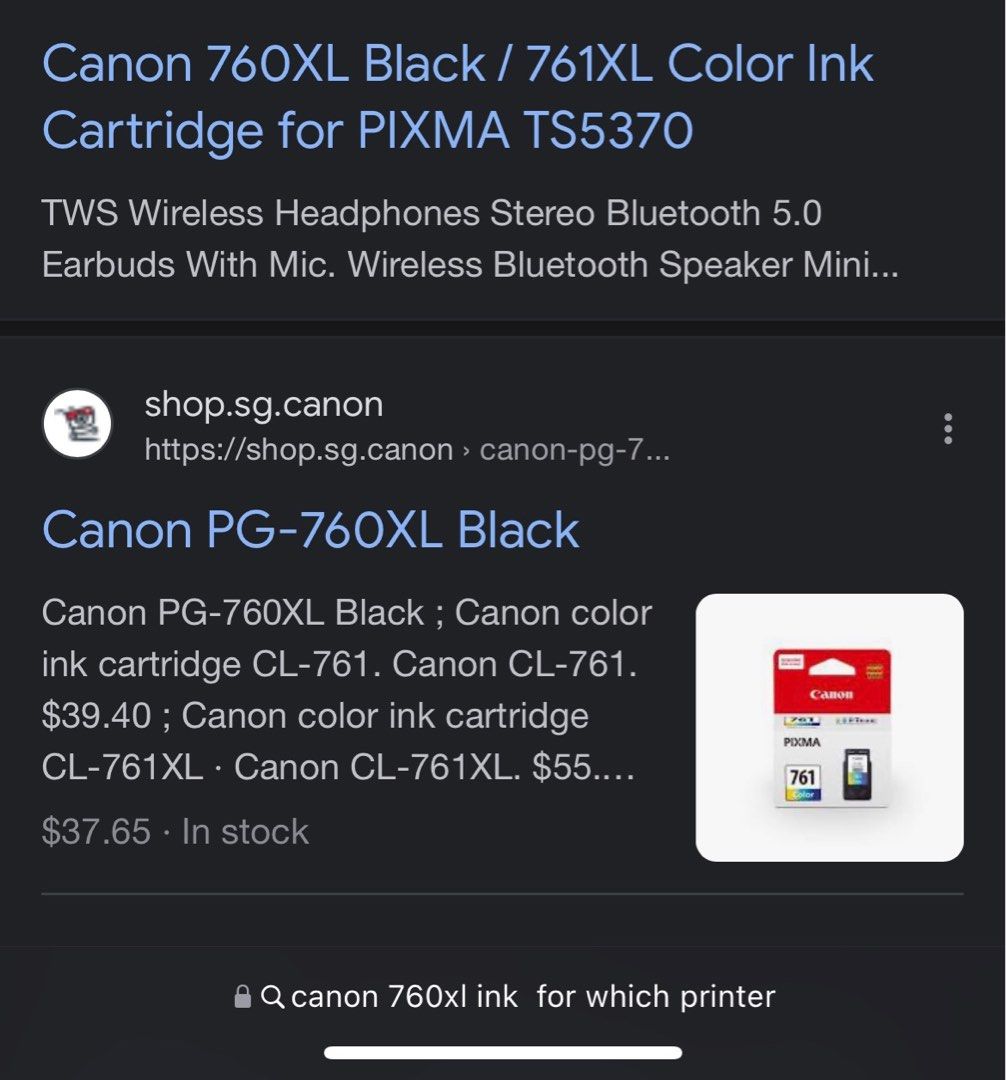The image size is (1006, 1080).
Task: Open the Canon ink cartridge product thumbnail
Action: coord(827,727)
